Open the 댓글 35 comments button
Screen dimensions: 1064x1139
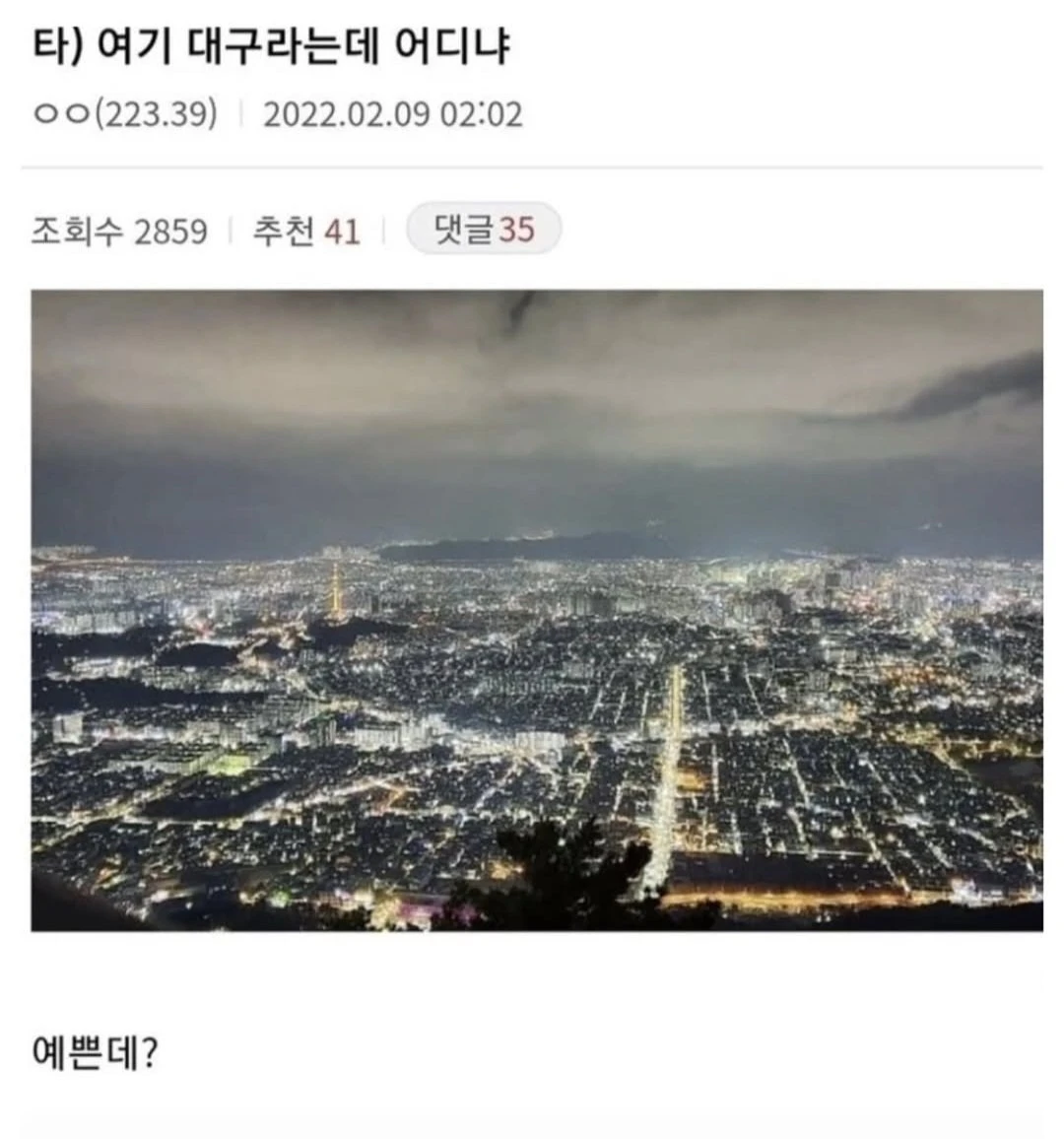pyautogui.click(x=484, y=230)
